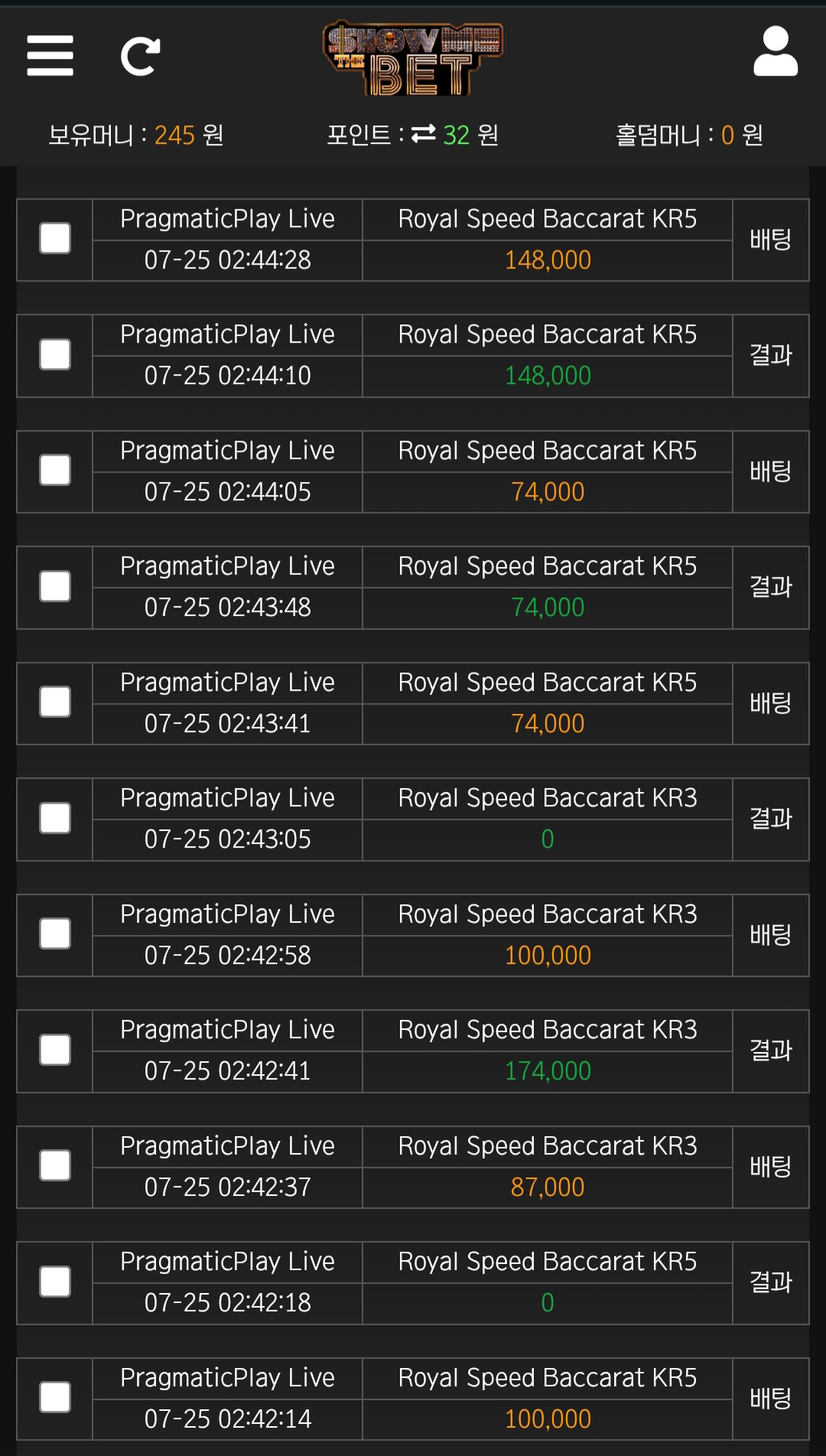Screen dimensions: 826x1456
Task: Open the hamburger drawer menu
Action: [50, 56]
